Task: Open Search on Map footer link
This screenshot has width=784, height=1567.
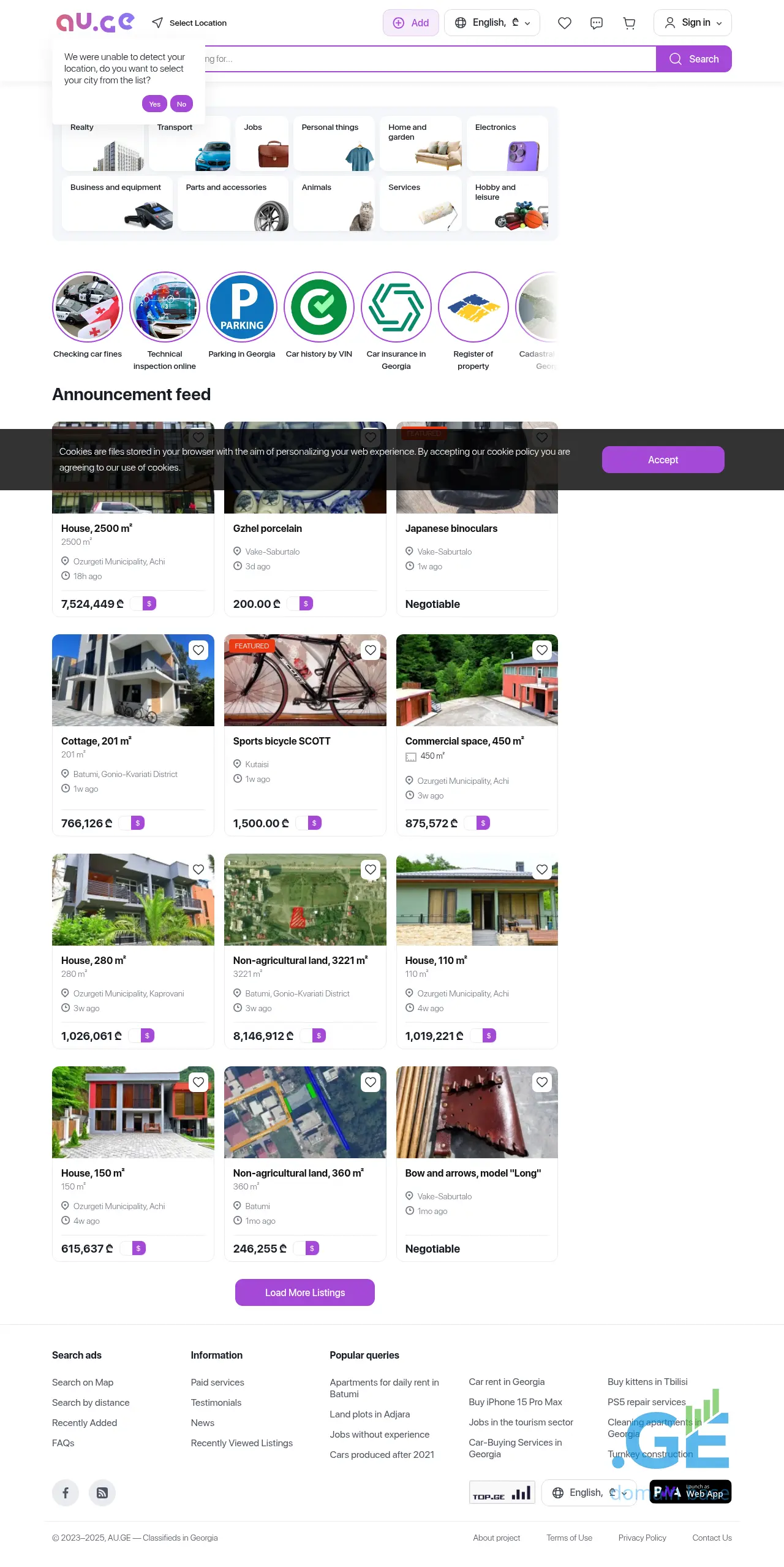Action: point(83,1382)
